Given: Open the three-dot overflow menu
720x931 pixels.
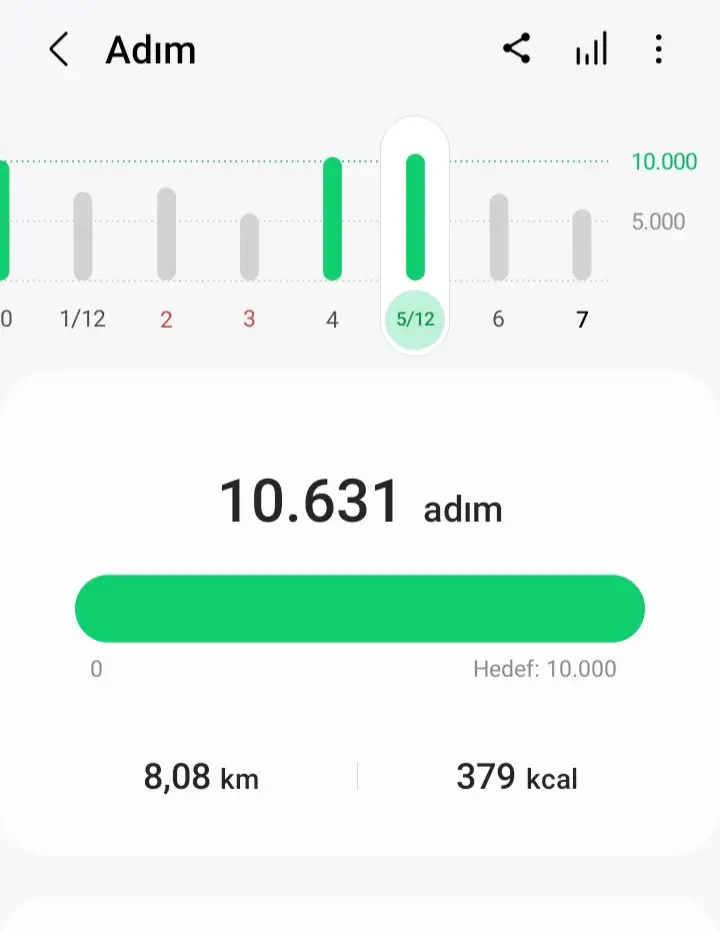Looking at the screenshot, I should [658, 49].
